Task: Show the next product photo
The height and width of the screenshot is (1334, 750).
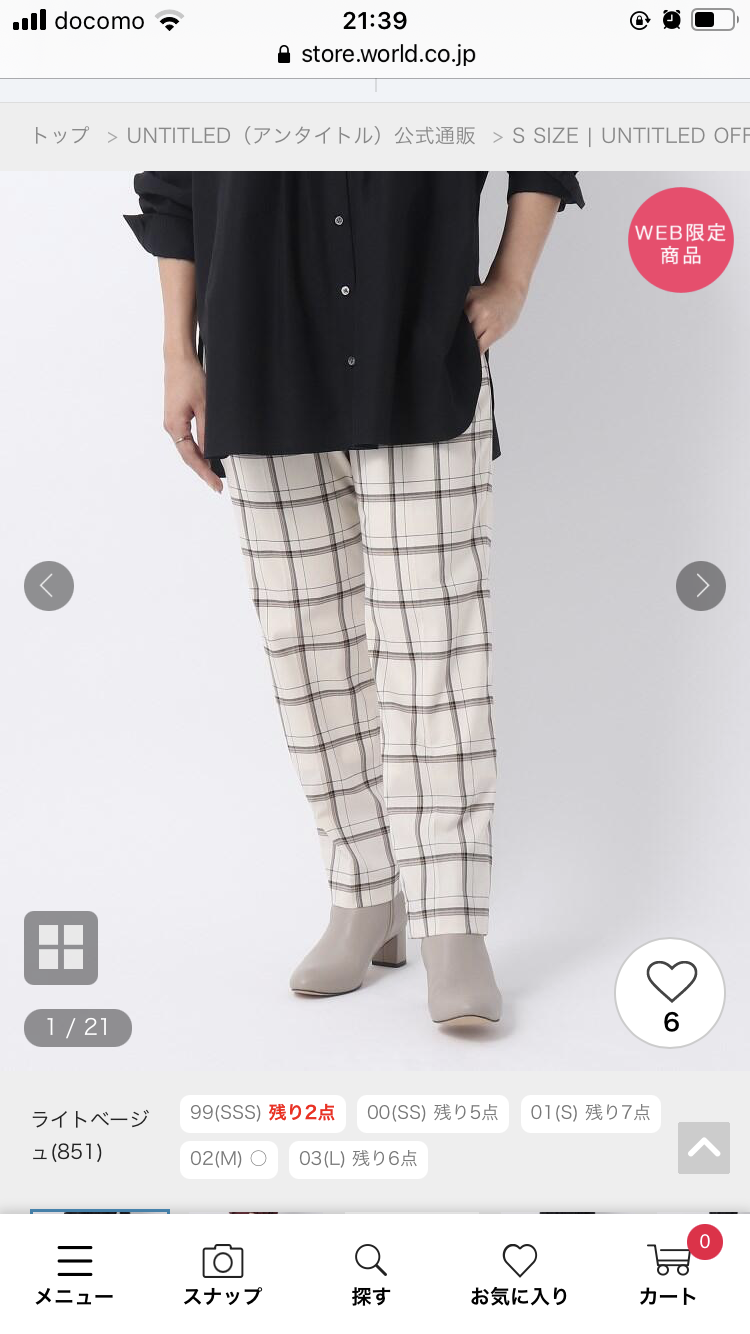Action: (x=701, y=586)
